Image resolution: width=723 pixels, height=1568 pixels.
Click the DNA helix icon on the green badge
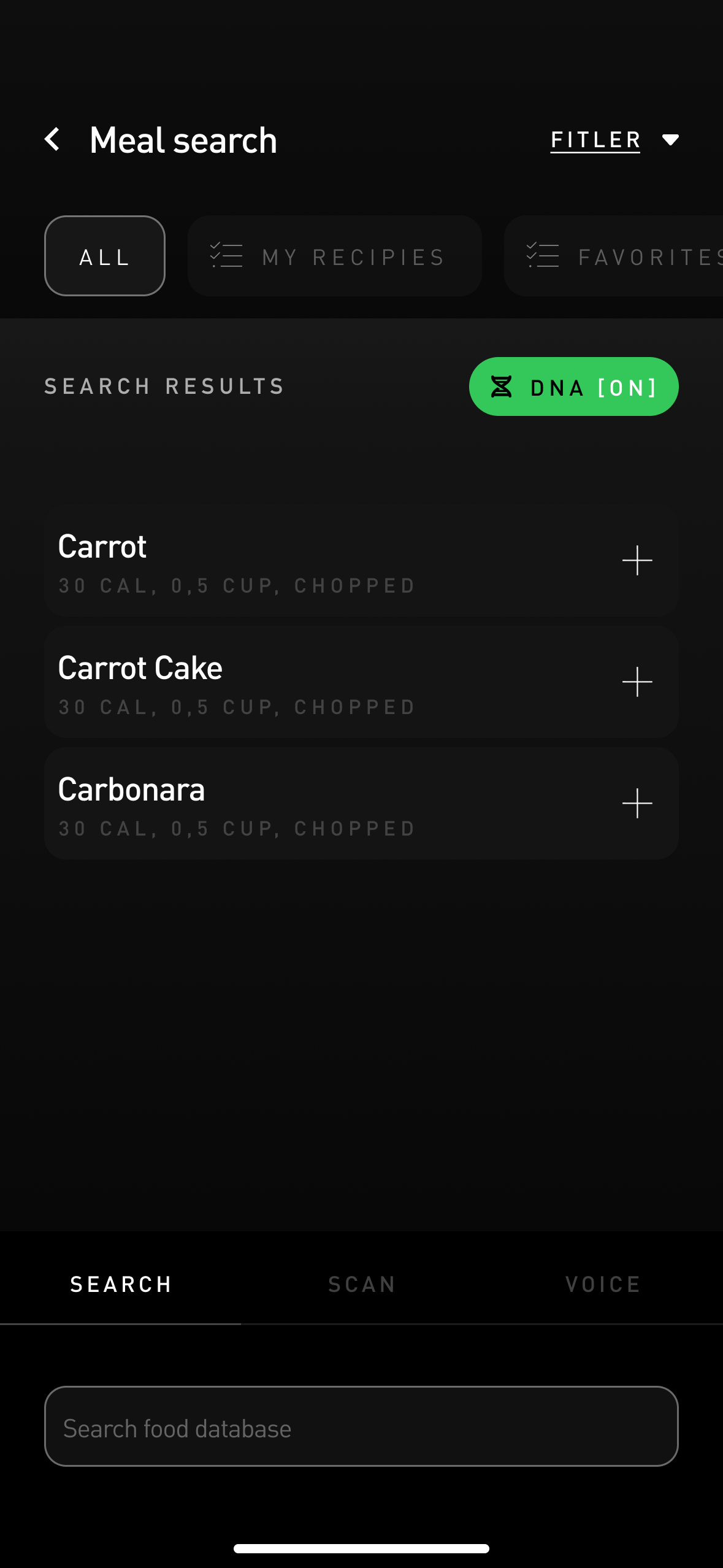point(502,386)
